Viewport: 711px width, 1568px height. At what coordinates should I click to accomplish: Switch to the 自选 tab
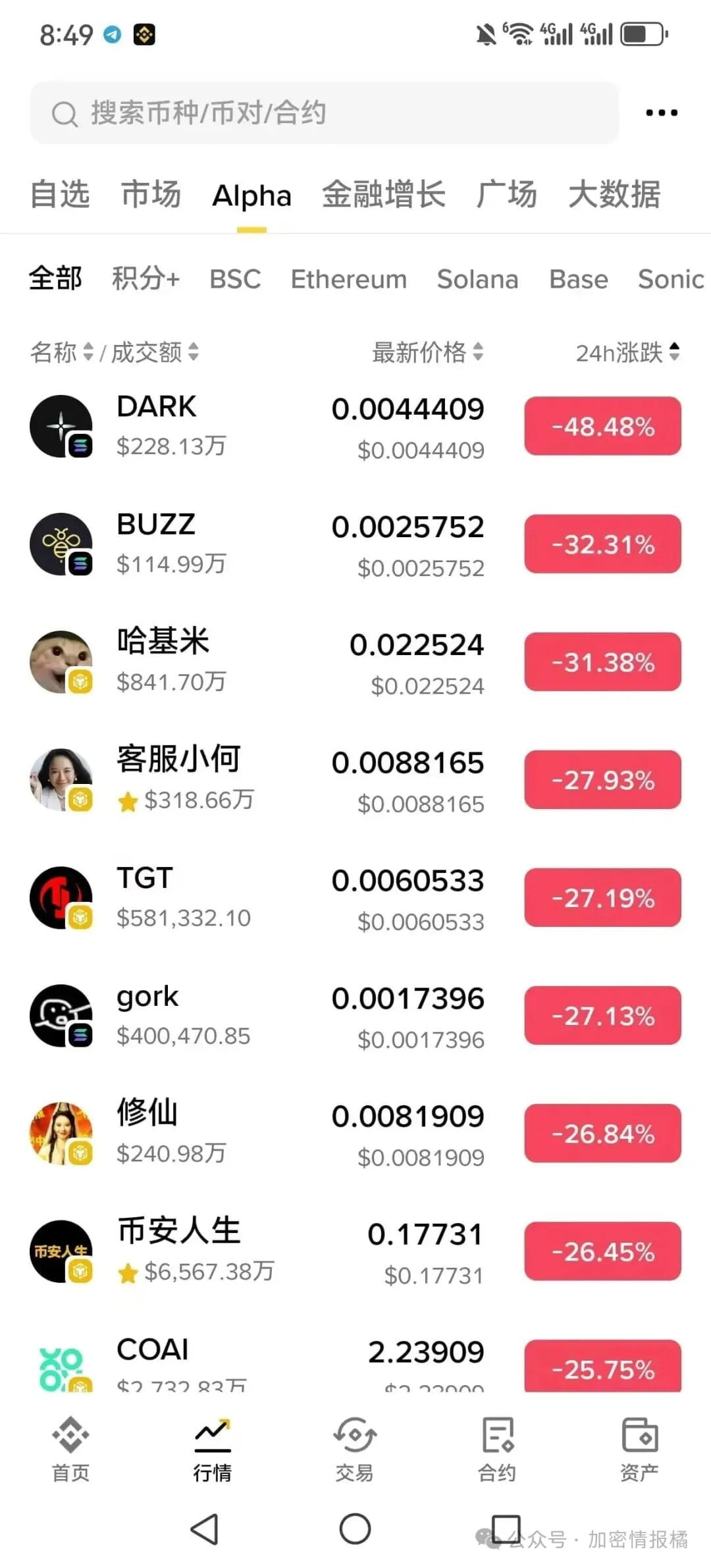(60, 195)
